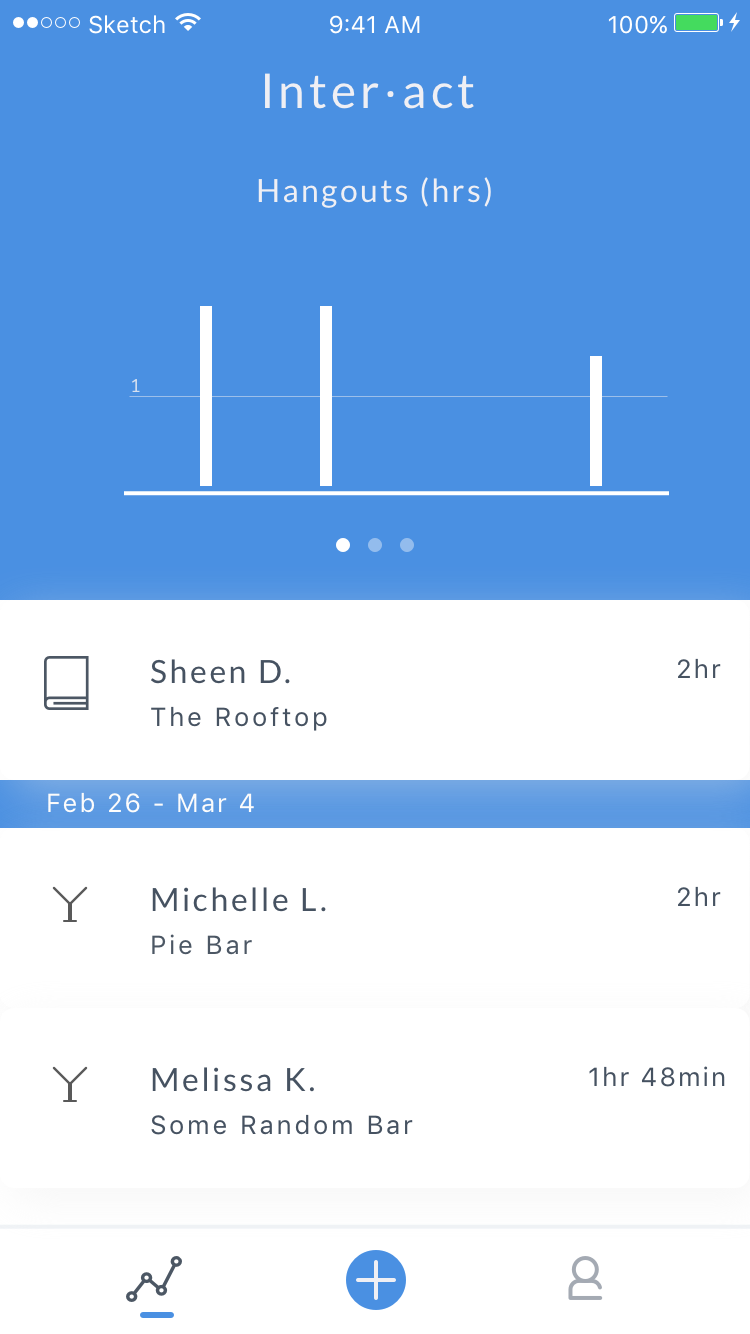Select the second chart page dot
The width and height of the screenshot is (750, 1334).
[375, 545]
